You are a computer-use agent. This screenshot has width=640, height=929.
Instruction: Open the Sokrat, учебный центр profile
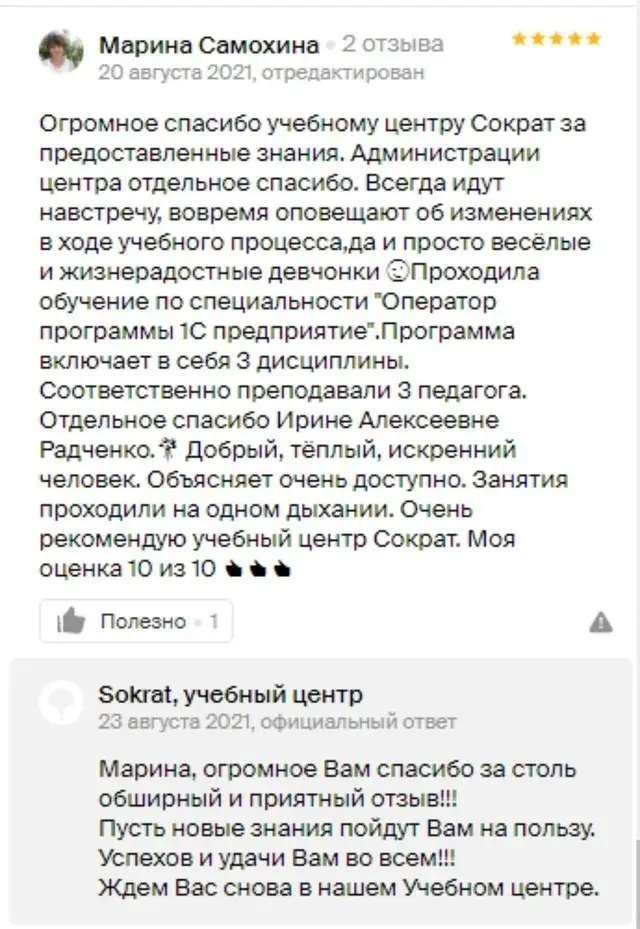230,694
